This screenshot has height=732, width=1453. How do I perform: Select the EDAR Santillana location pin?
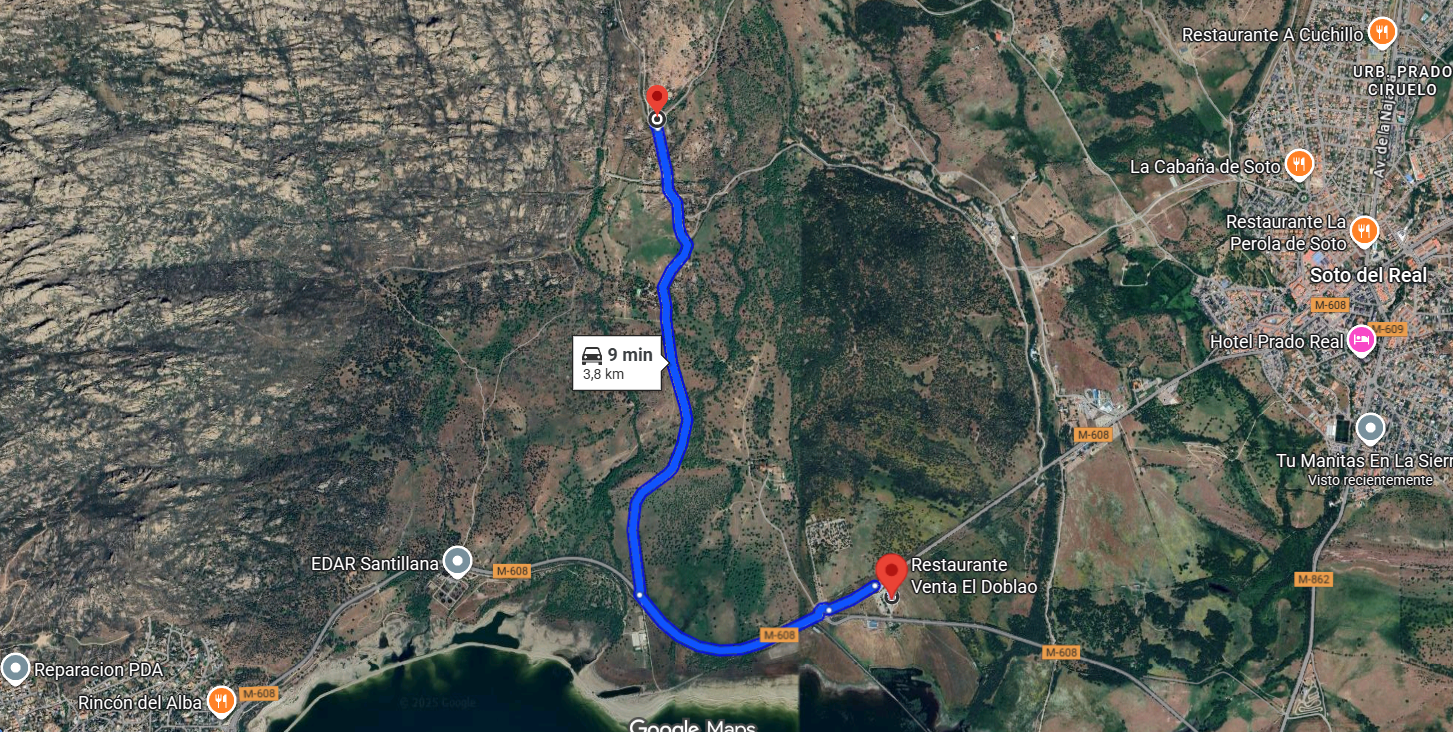point(457,562)
